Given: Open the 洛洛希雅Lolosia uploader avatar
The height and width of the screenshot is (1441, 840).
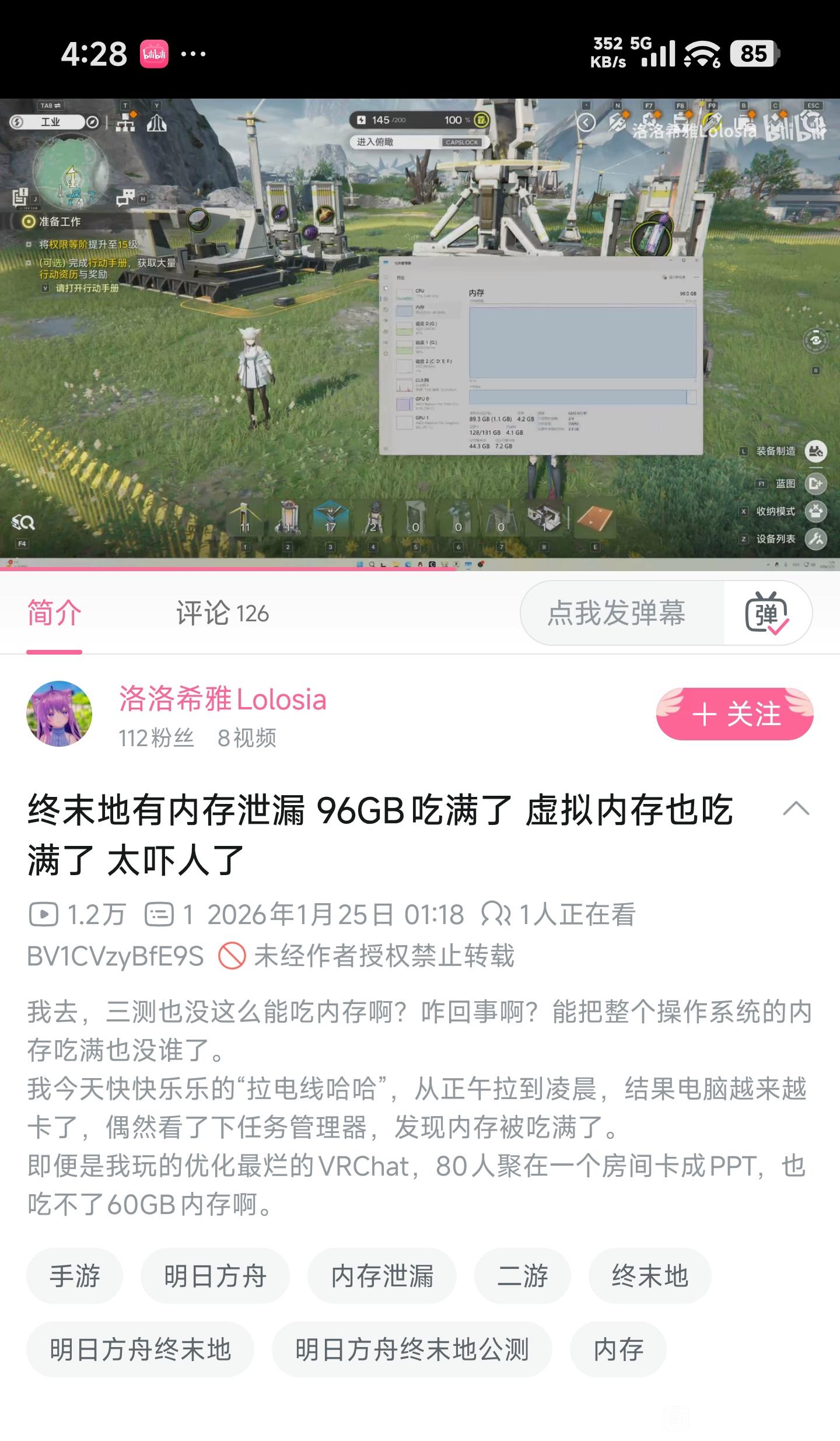Looking at the screenshot, I should 60,713.
